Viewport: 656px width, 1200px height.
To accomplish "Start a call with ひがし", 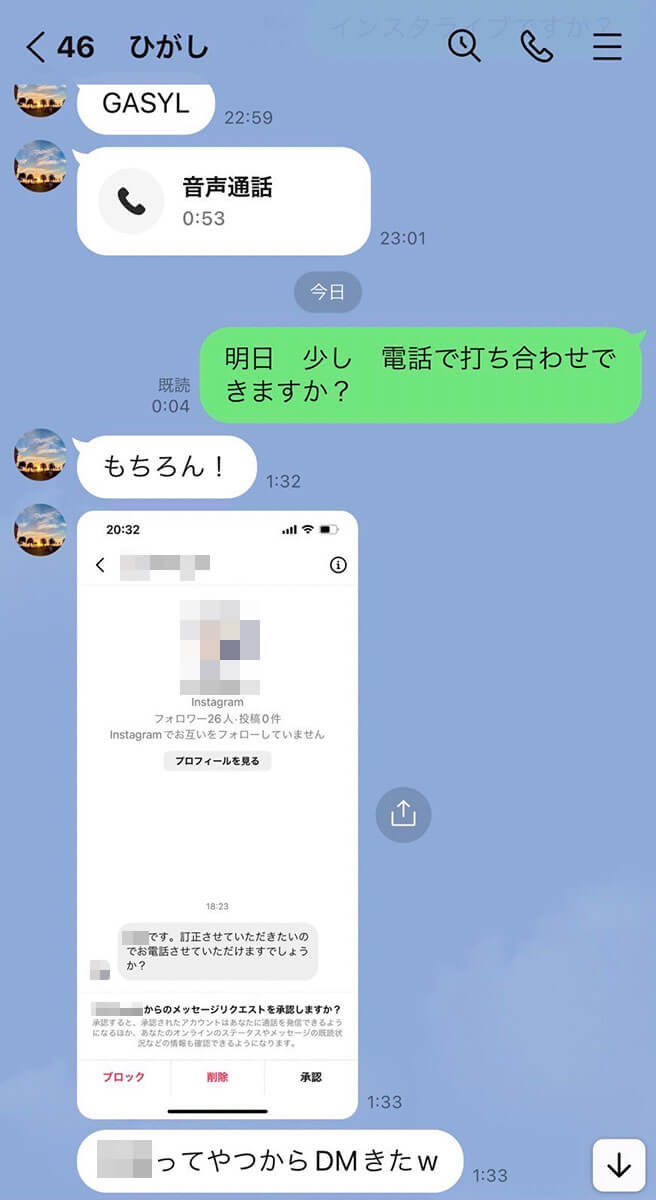I will click(x=537, y=46).
